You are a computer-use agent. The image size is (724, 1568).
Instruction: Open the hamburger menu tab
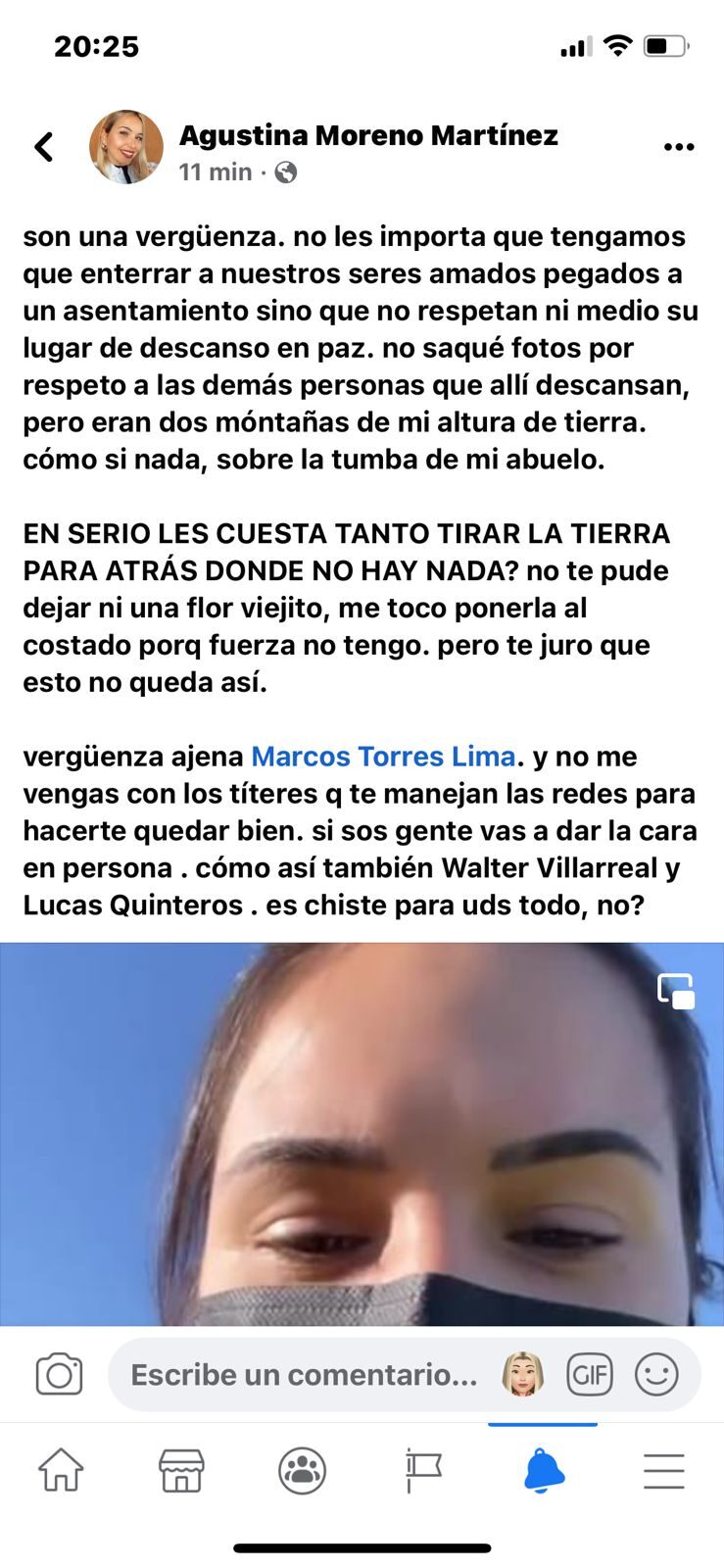pyautogui.click(x=663, y=1471)
